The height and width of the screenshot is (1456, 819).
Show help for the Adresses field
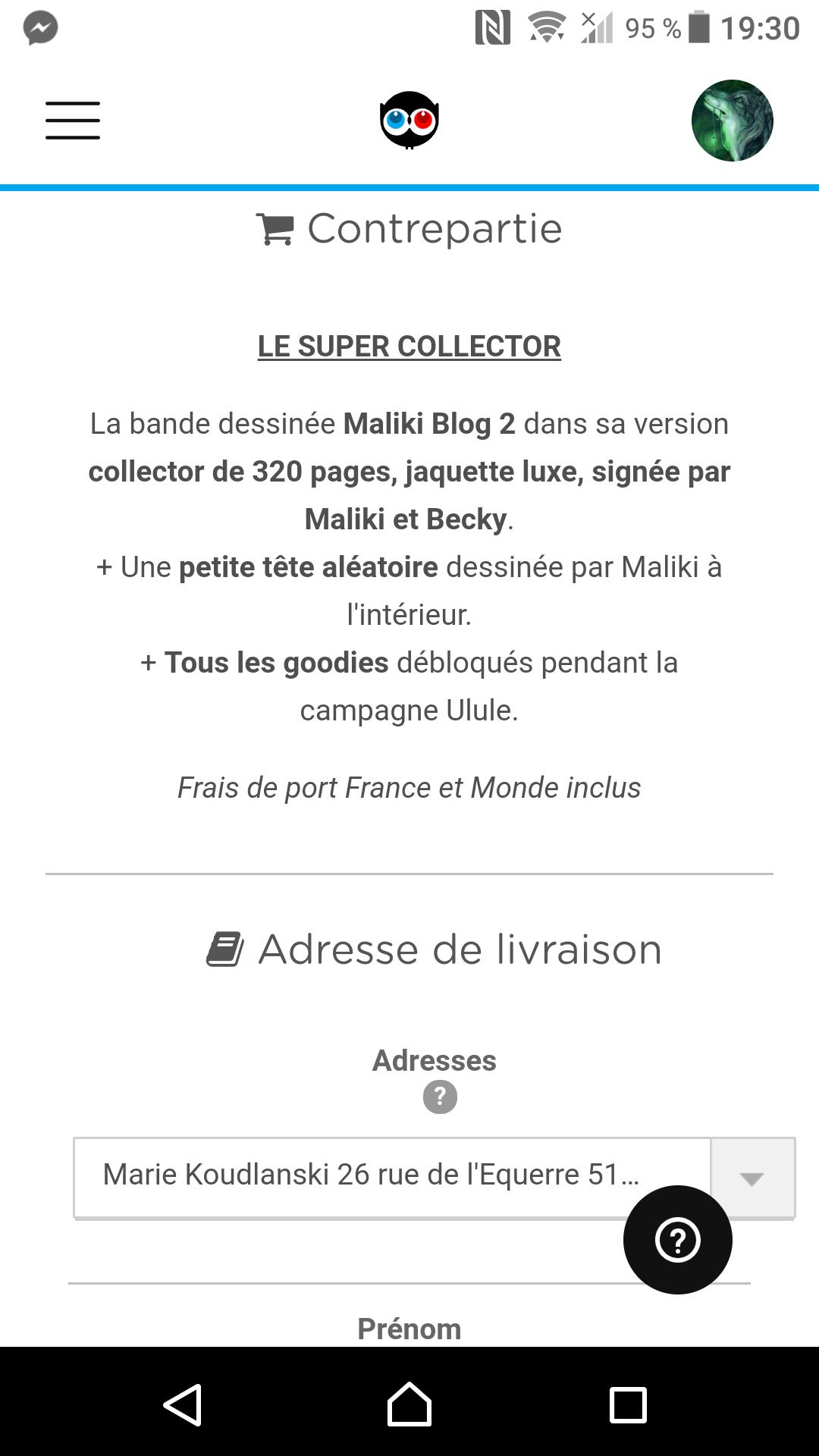[x=440, y=1097]
